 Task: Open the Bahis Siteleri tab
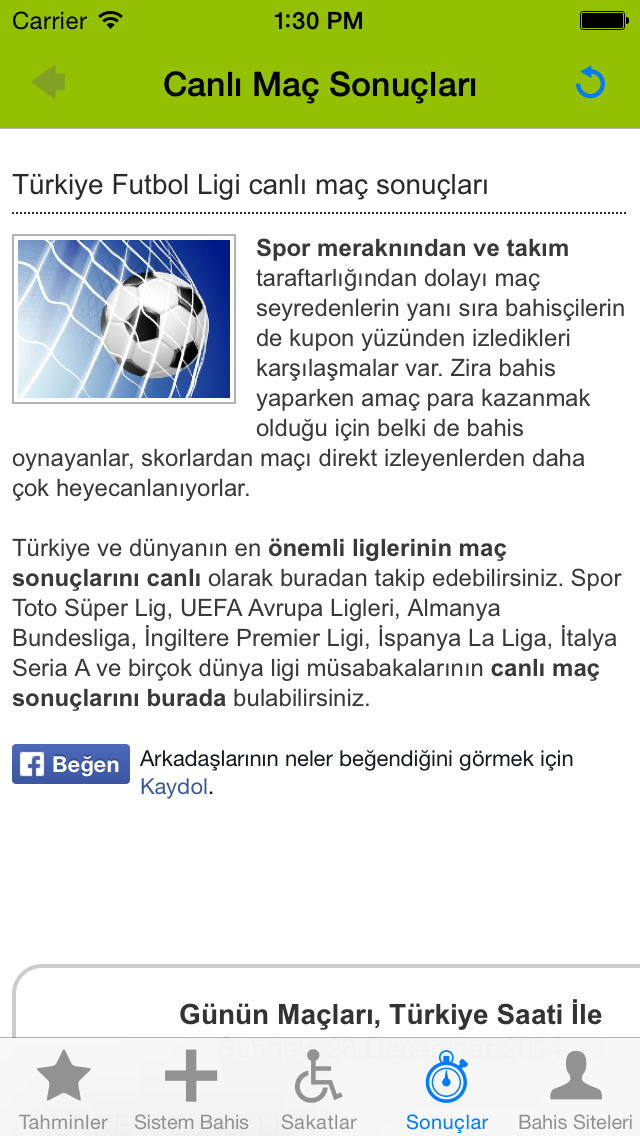(x=575, y=1092)
